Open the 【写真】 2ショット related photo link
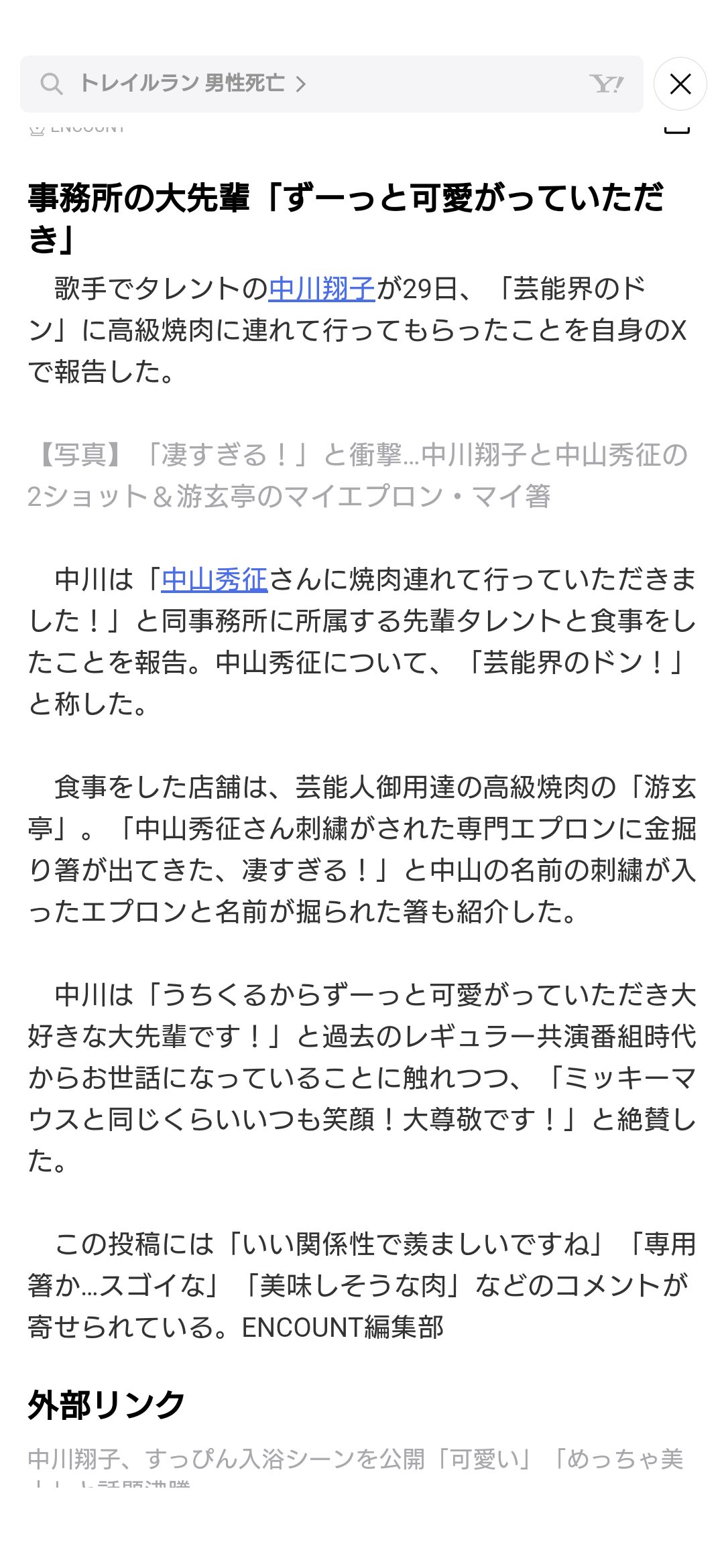Image resolution: width=724 pixels, height=1568 pixels. pos(357,475)
